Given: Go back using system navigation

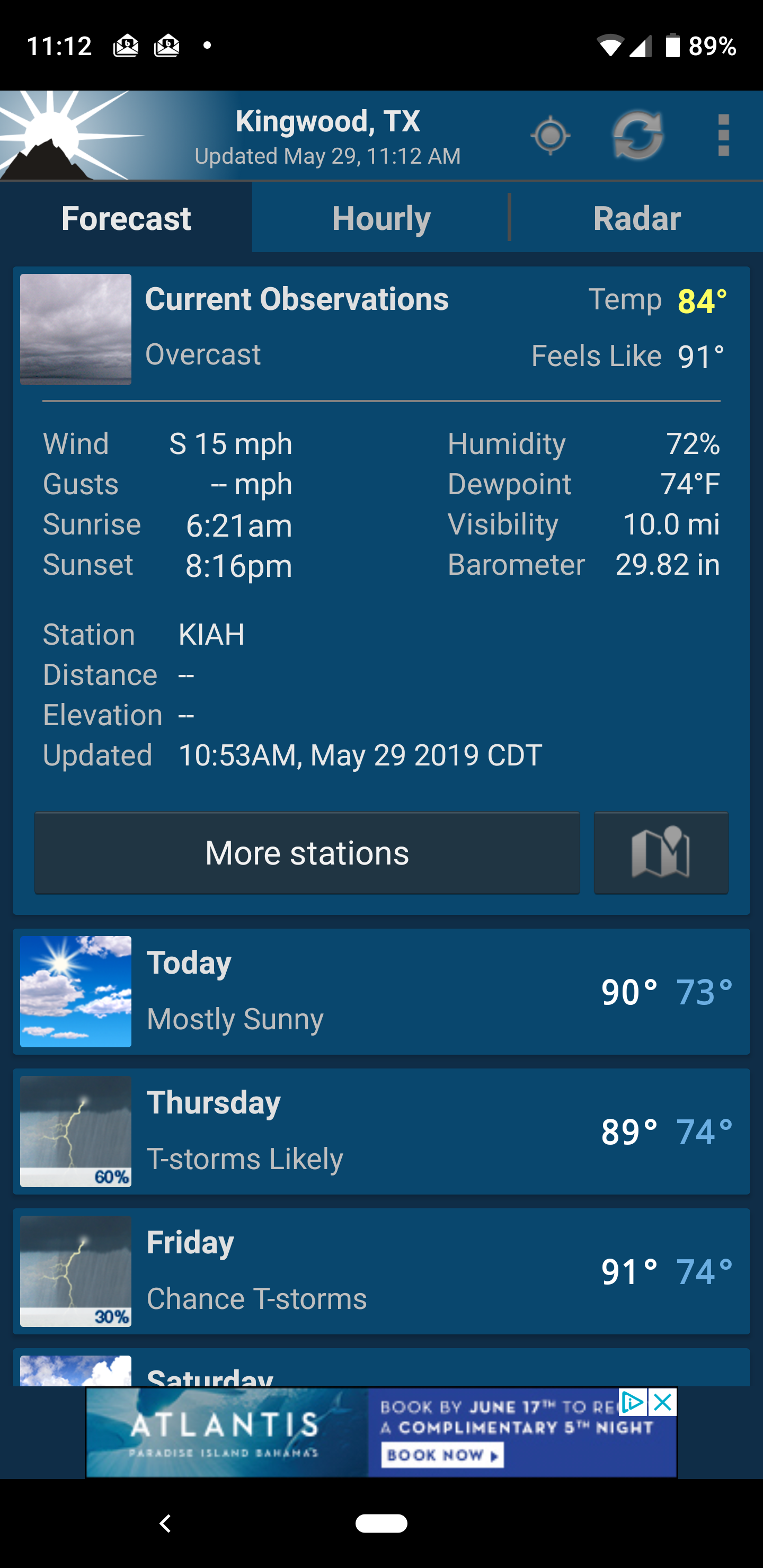Looking at the screenshot, I should coord(165,1523).
